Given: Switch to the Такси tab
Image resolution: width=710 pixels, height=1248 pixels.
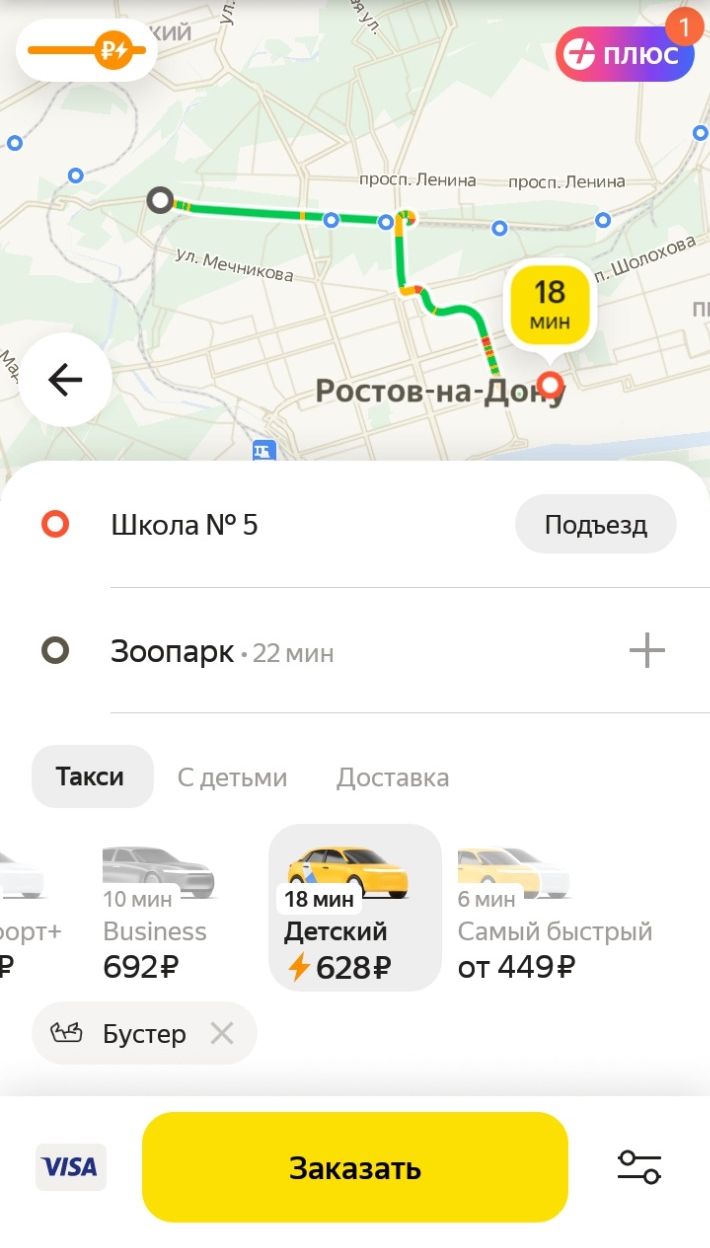Looking at the screenshot, I should 91,777.
